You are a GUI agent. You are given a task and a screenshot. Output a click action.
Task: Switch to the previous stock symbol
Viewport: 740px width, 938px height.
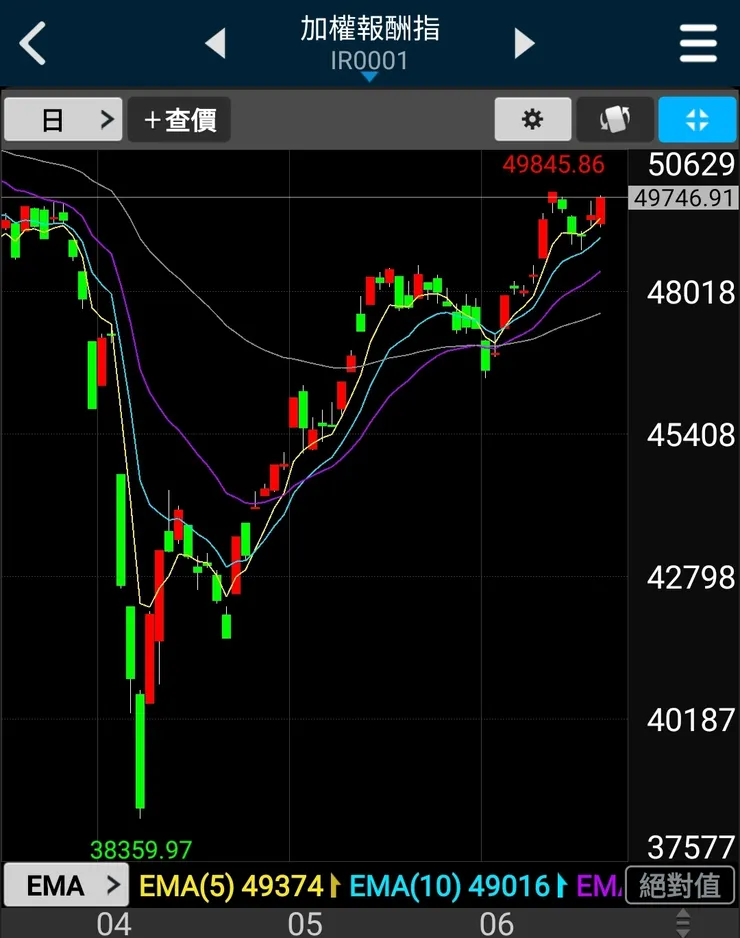215,44
